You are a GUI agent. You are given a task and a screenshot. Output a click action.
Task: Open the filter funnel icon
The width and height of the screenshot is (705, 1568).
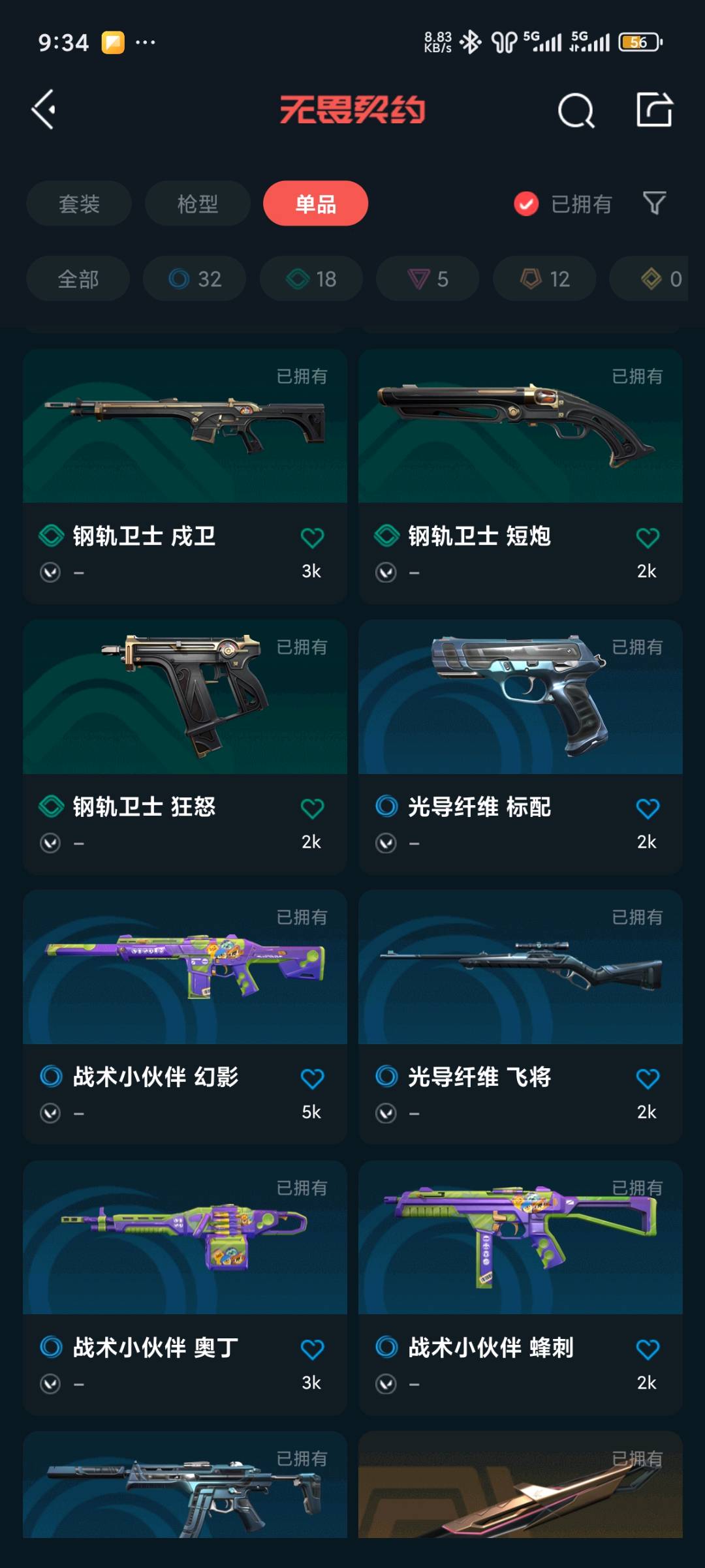[654, 204]
